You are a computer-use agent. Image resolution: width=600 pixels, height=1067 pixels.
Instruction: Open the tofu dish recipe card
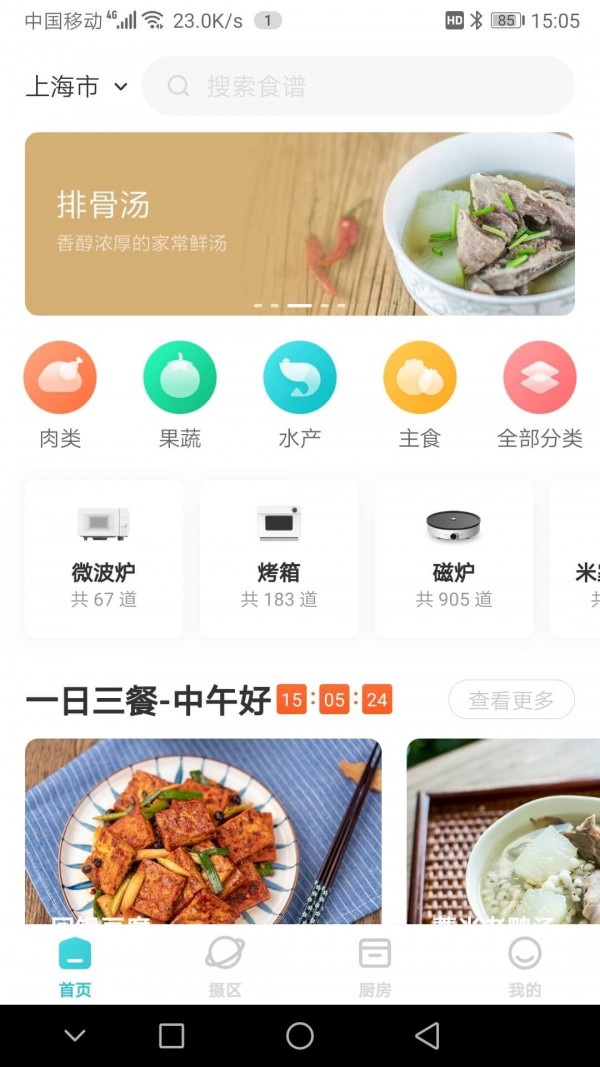coord(203,830)
